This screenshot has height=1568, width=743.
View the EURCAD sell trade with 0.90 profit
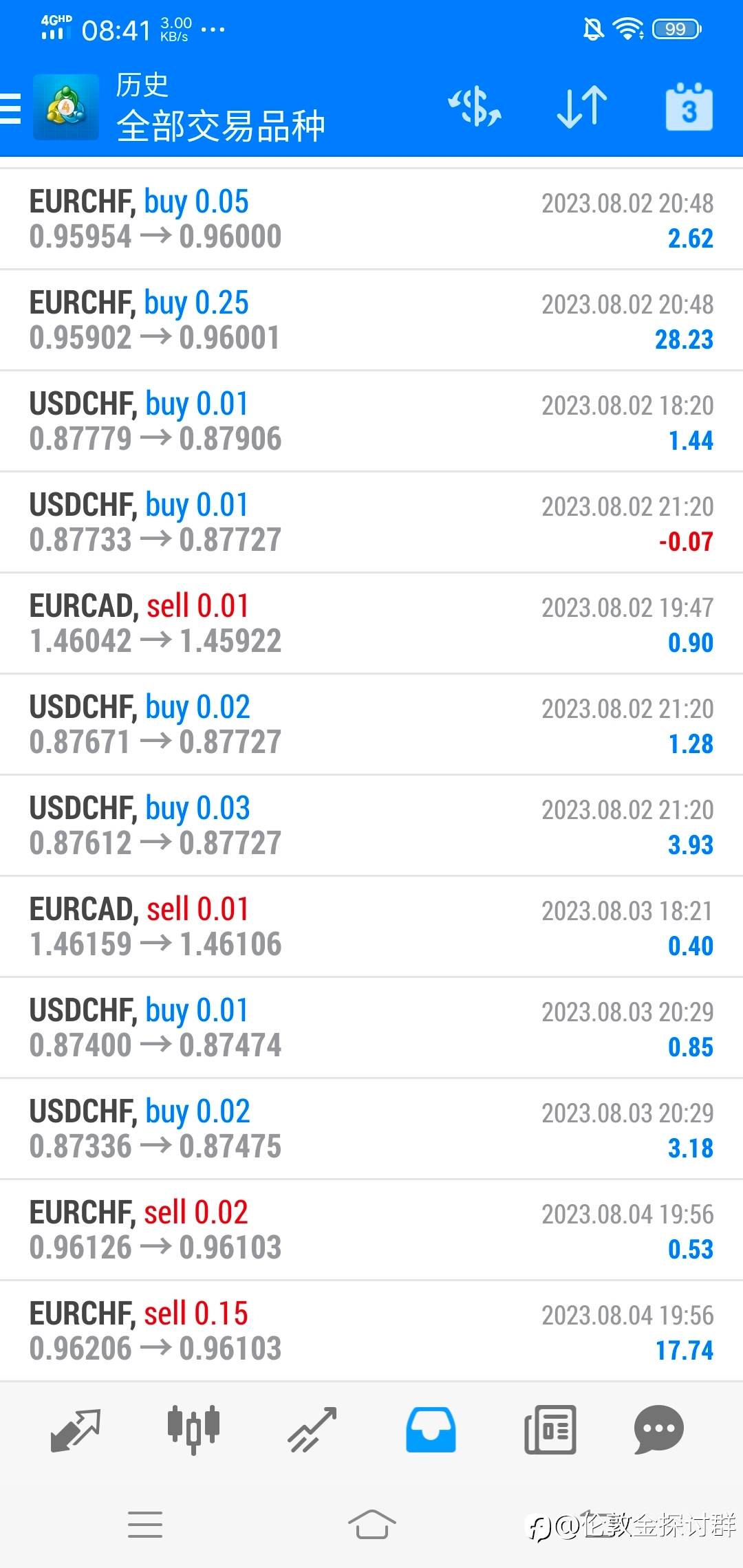pyautogui.click(x=371, y=624)
